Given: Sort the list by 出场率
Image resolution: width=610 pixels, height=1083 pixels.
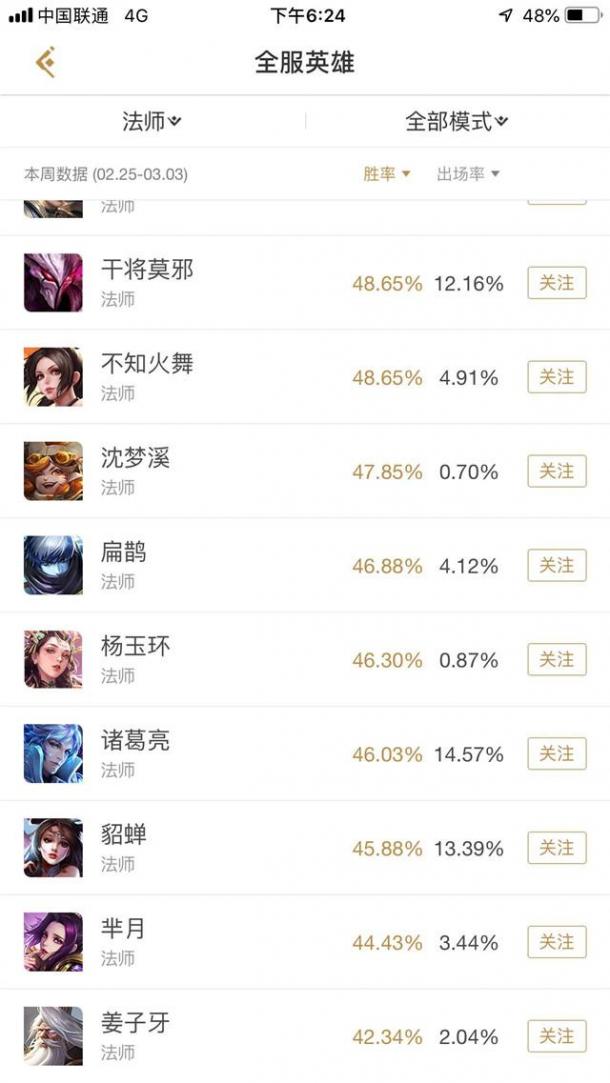Looking at the screenshot, I should 467,174.
